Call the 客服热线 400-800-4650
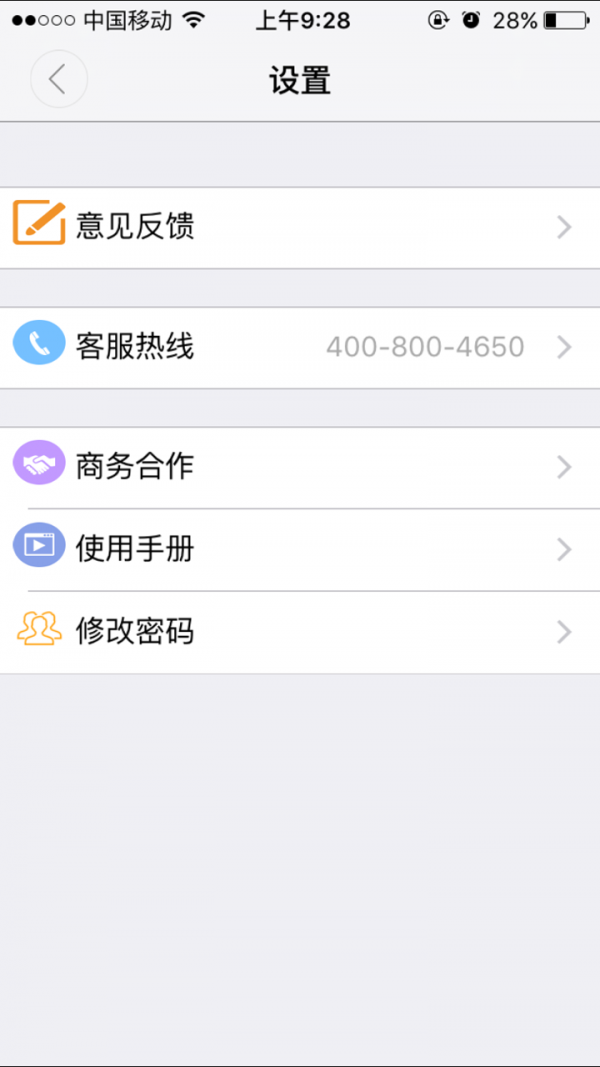The height and width of the screenshot is (1067, 600). click(300, 347)
